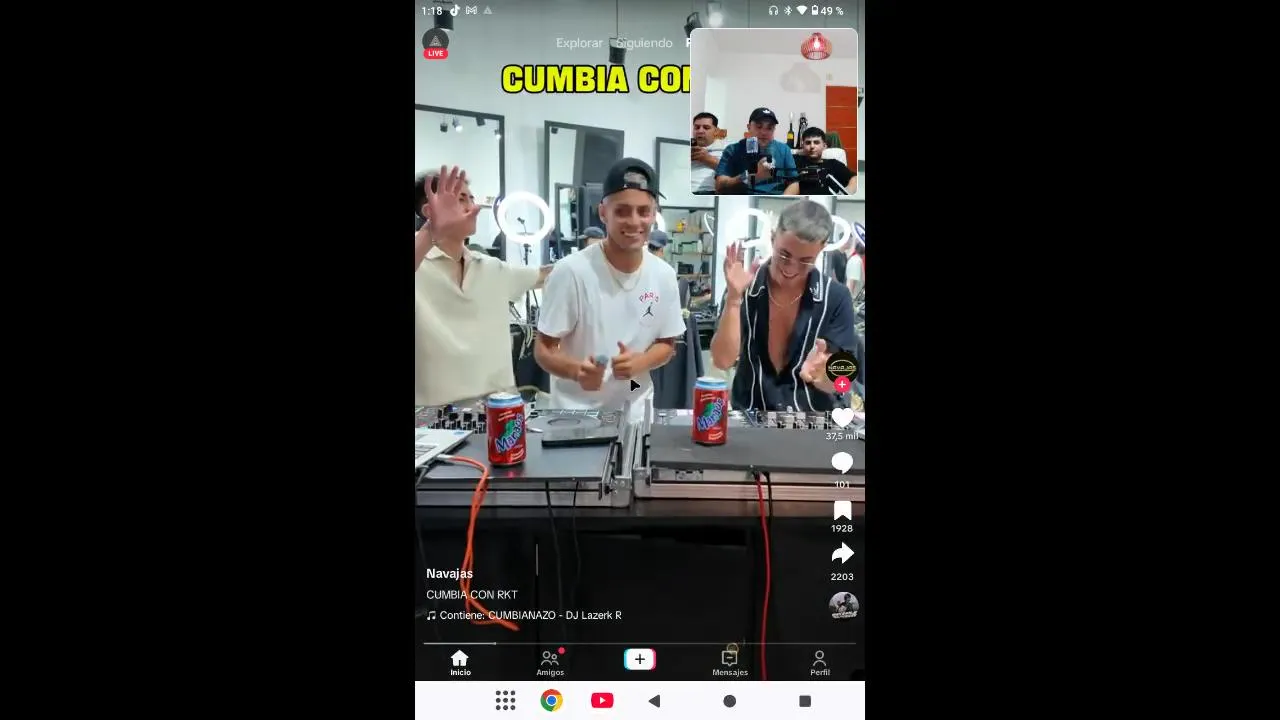Switch to the Explorar tab

click(579, 43)
